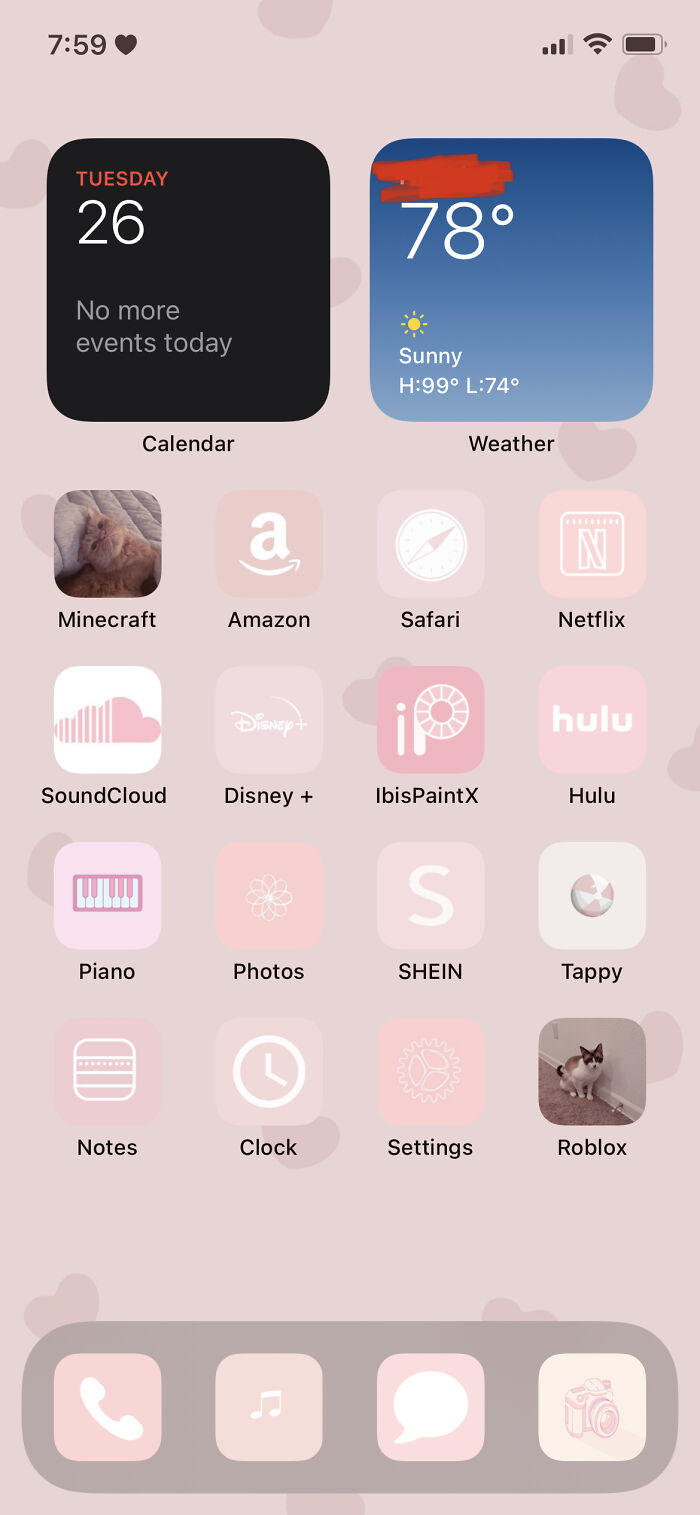
Task: Launch the Minecraft app
Action: coord(107,544)
